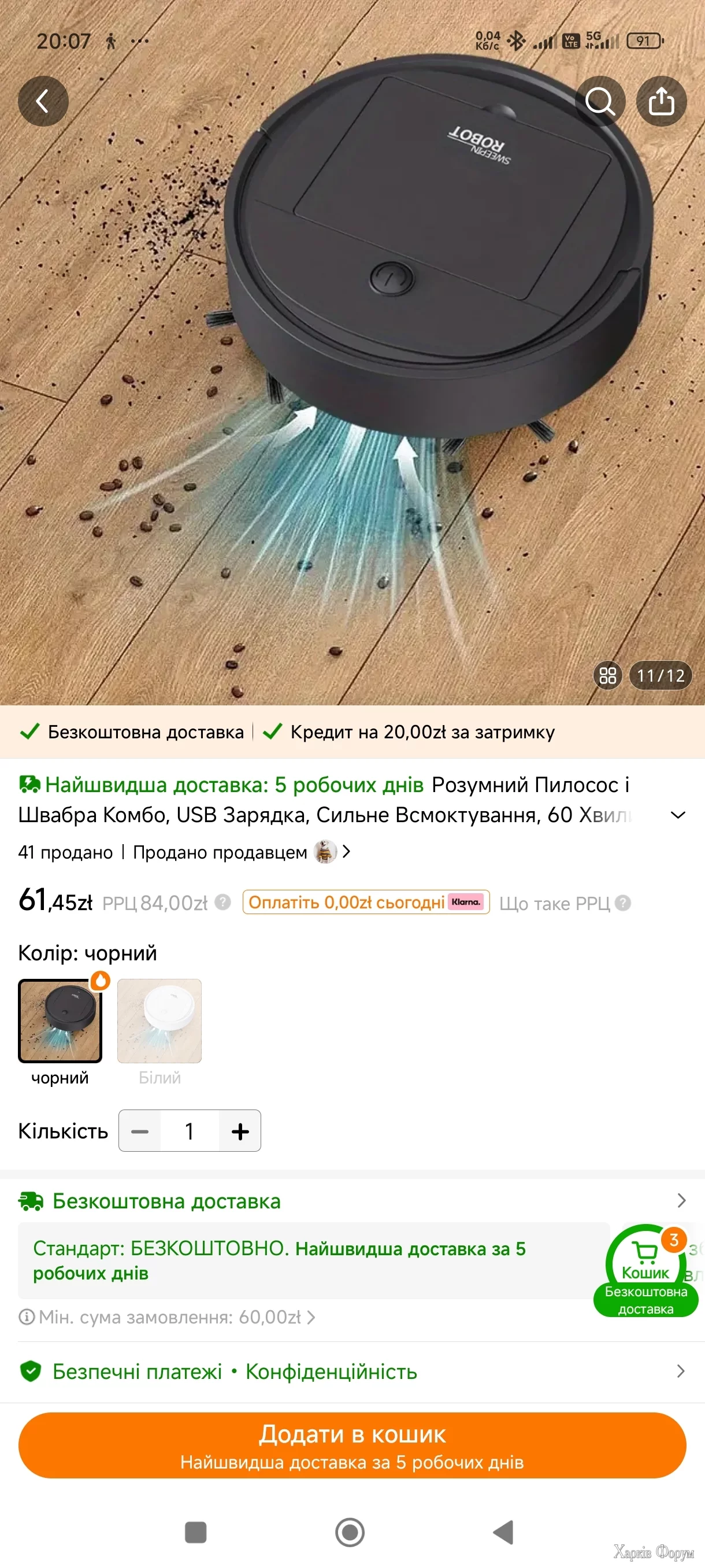The height and width of the screenshot is (1568, 705).
Task: Open the seller's page next to "Продано продавцем"
Action: pos(333,852)
